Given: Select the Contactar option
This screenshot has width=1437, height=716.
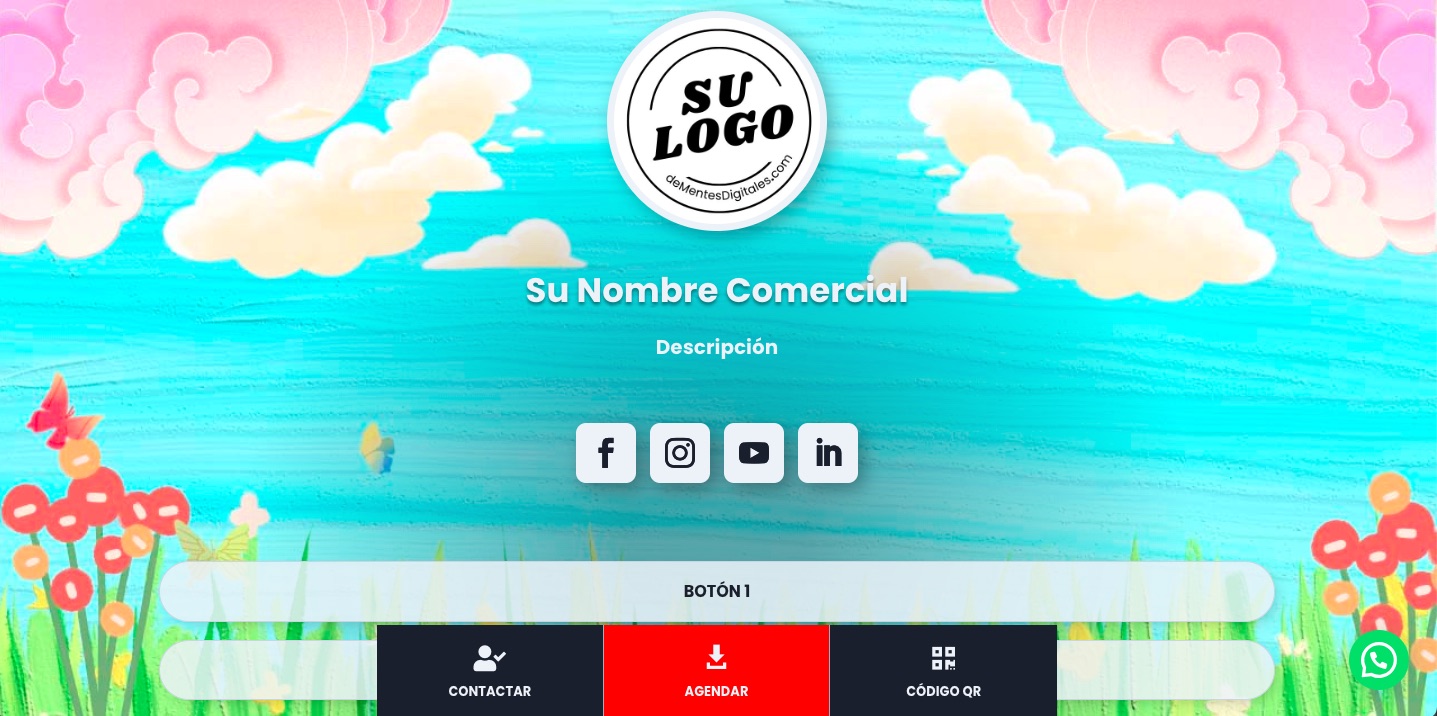Looking at the screenshot, I should tap(490, 671).
